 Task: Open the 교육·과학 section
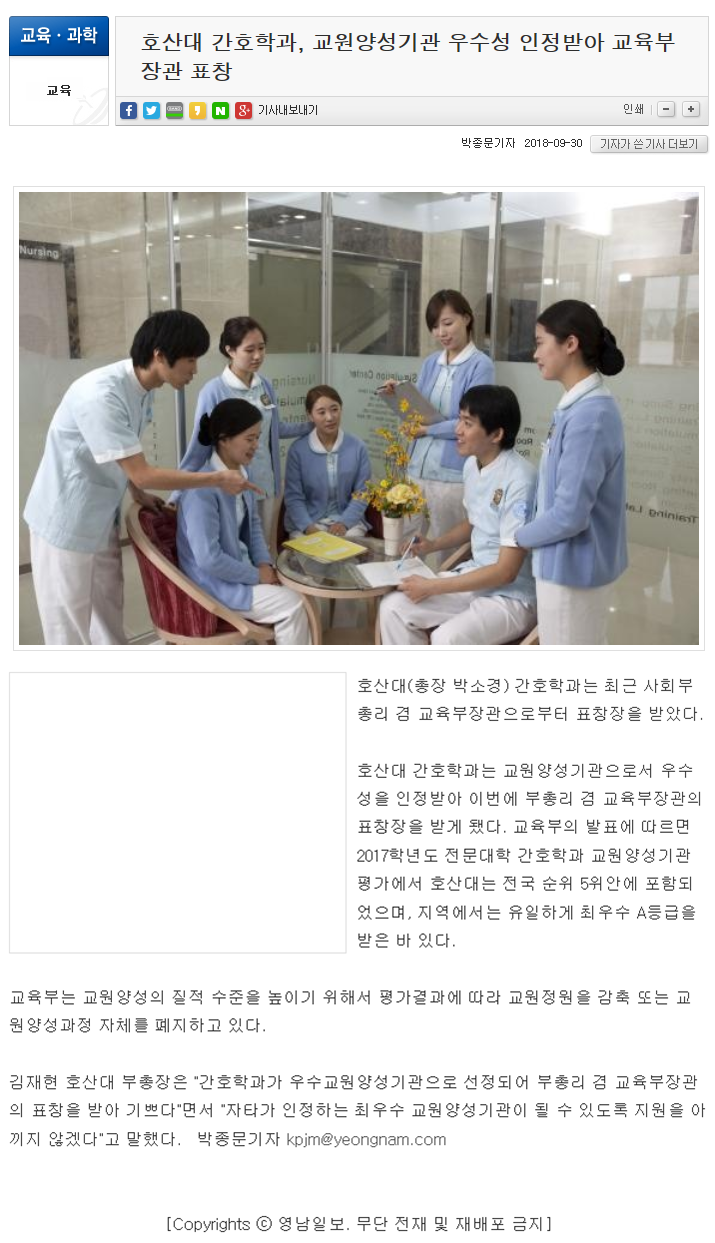tap(59, 36)
